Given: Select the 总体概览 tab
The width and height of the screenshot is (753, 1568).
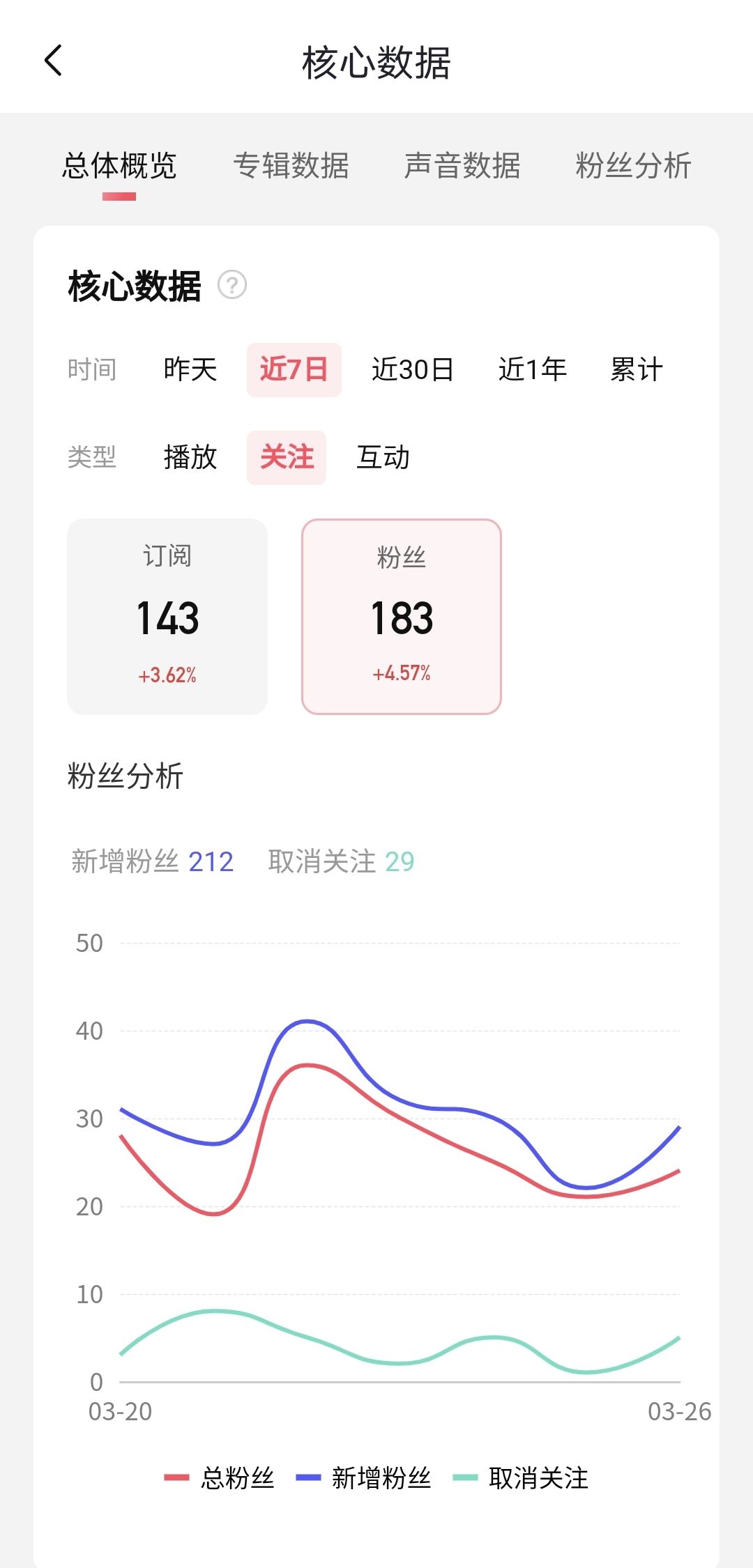Looking at the screenshot, I should pyautogui.click(x=119, y=166).
